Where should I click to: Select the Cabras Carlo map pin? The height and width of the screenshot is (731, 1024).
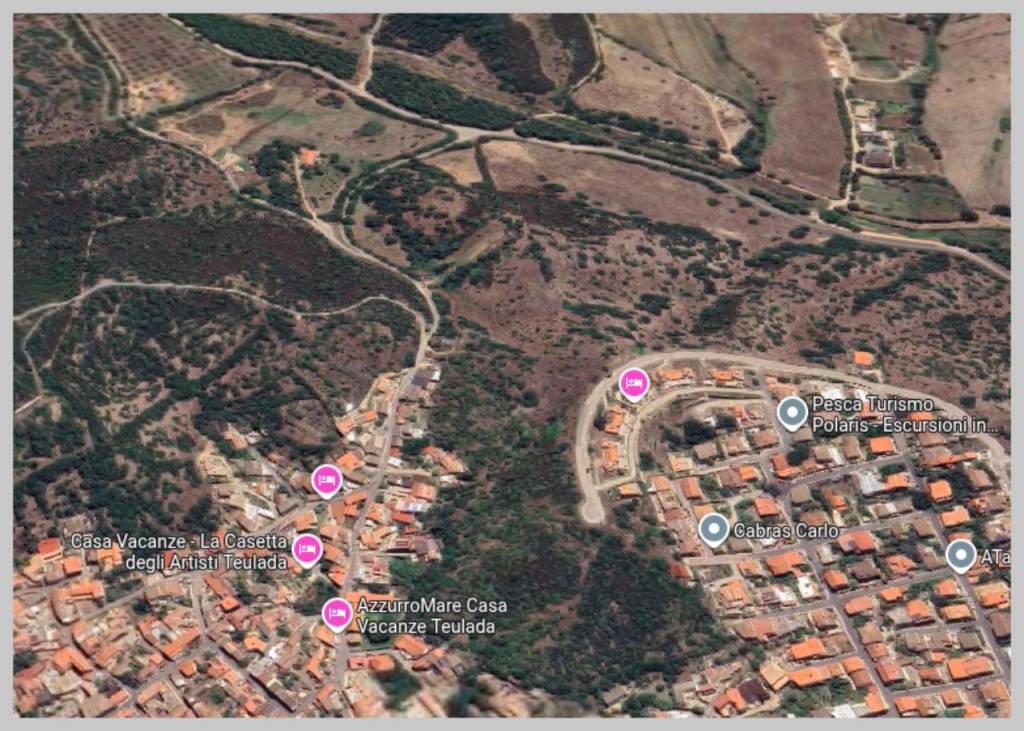point(713,529)
